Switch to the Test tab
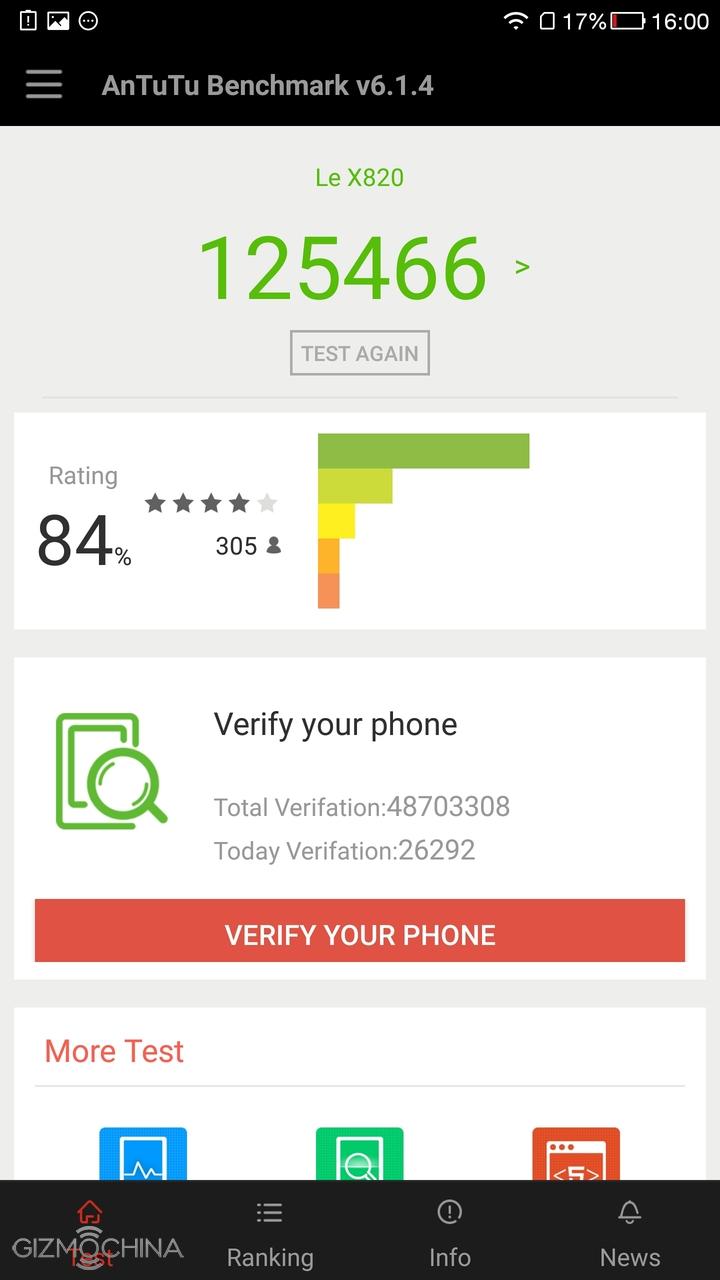This screenshot has height=1280, width=720. click(x=90, y=1232)
